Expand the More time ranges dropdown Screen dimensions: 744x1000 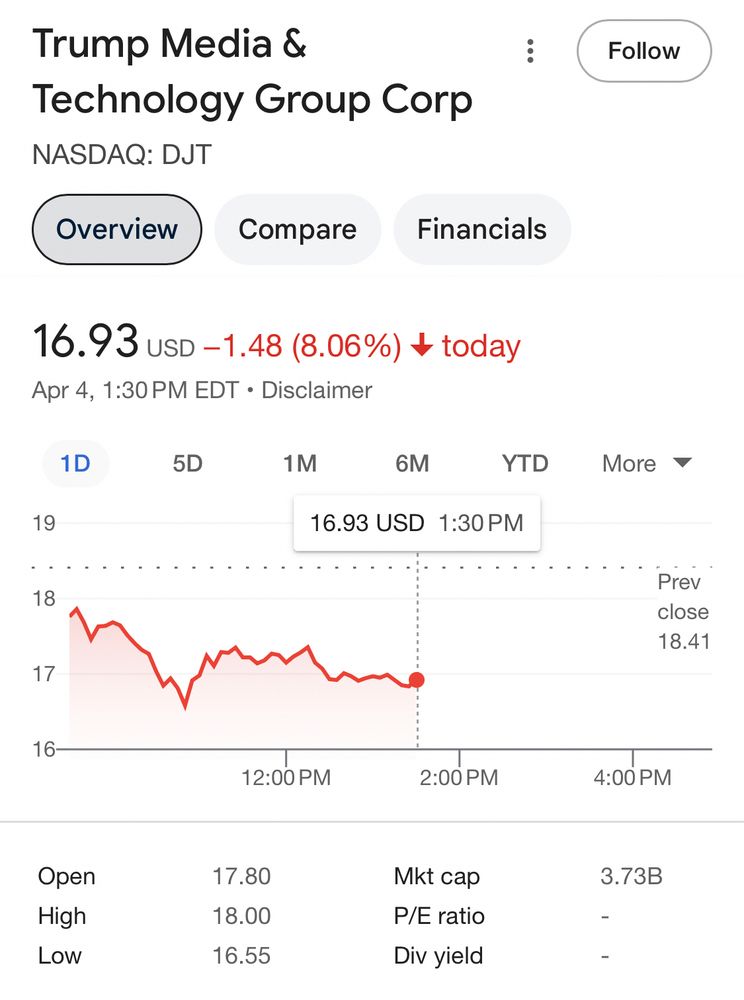(647, 464)
